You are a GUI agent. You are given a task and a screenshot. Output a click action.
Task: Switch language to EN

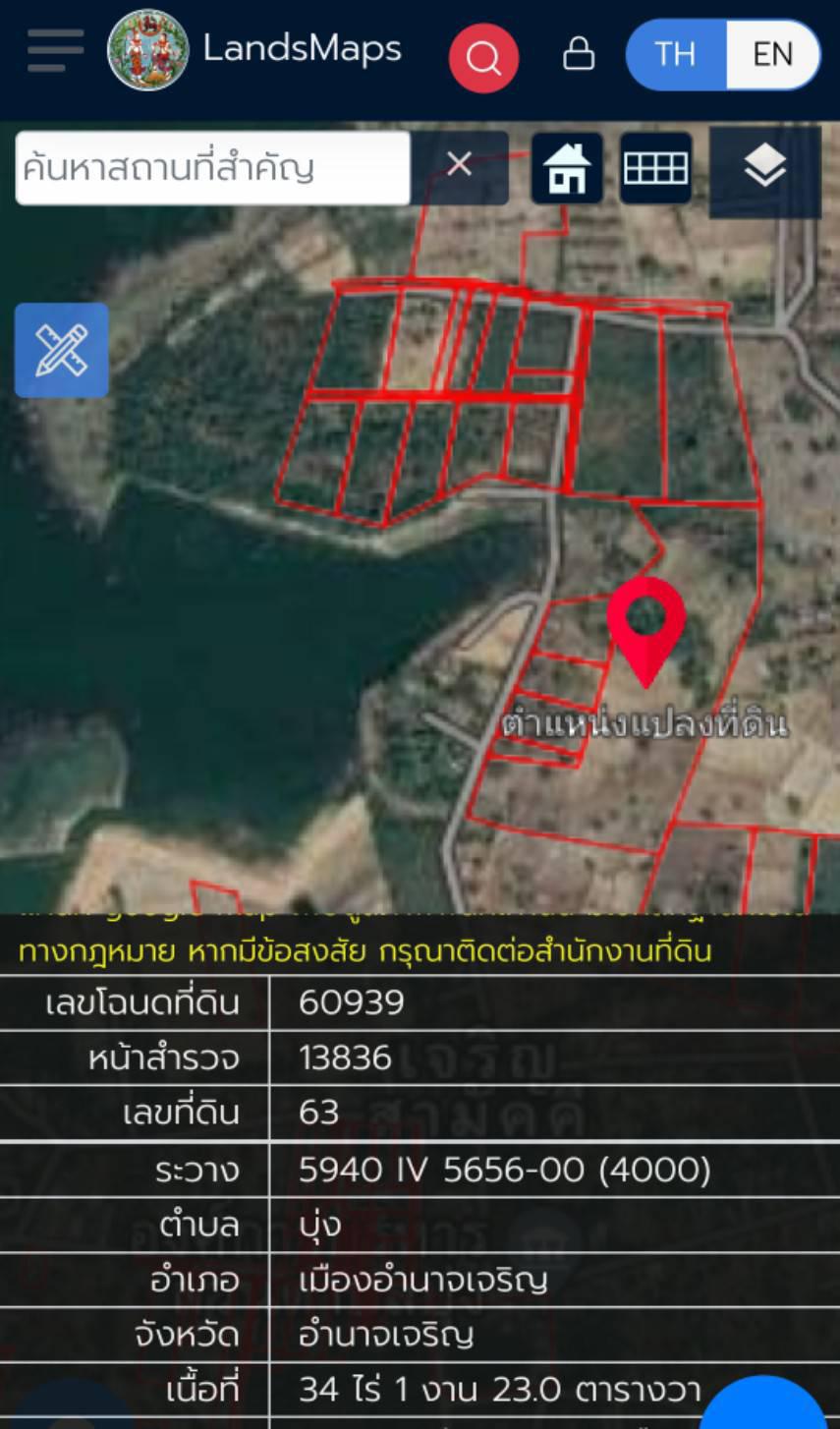[x=773, y=54]
